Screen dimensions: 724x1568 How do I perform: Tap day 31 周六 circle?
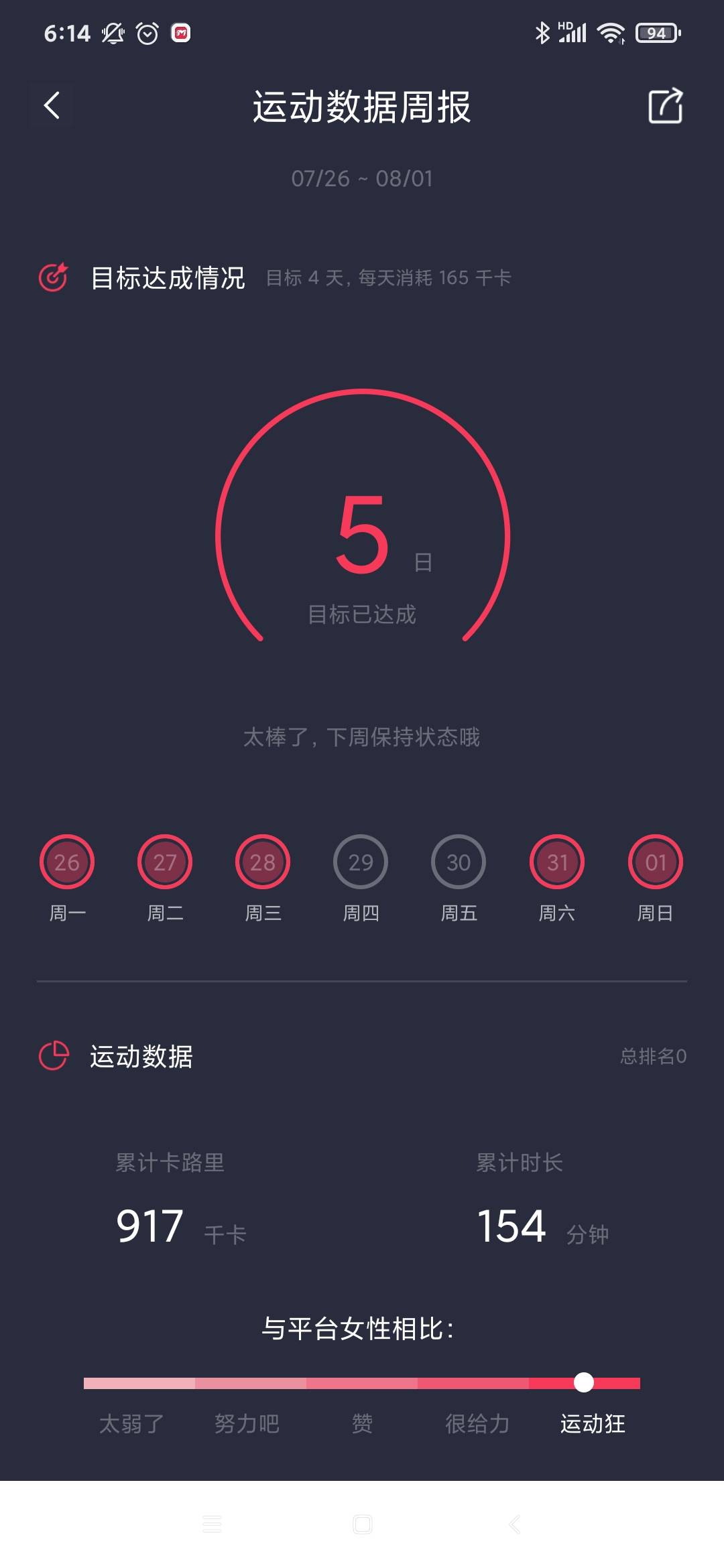556,863
